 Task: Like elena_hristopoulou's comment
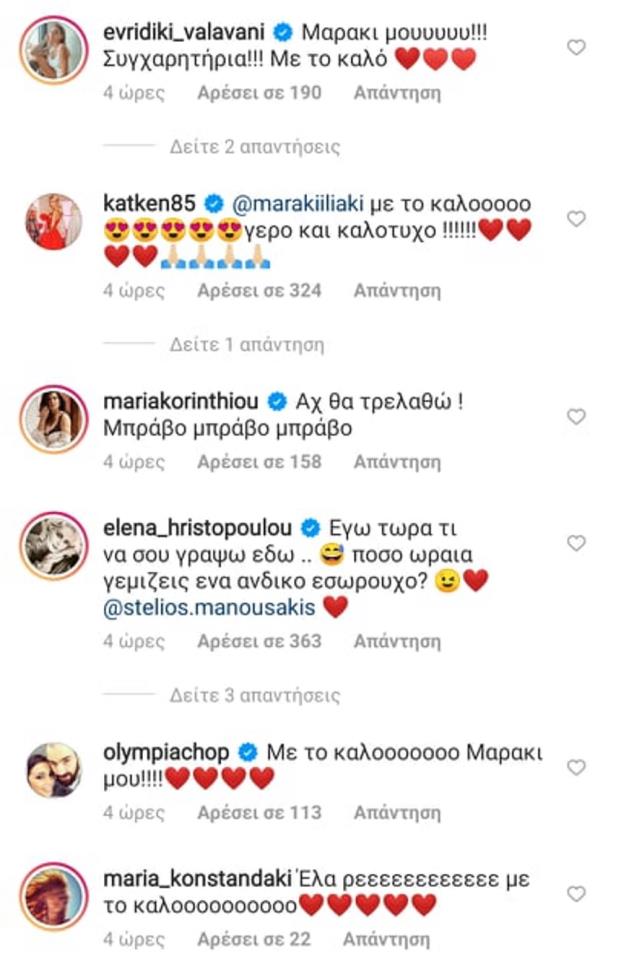pos(575,542)
